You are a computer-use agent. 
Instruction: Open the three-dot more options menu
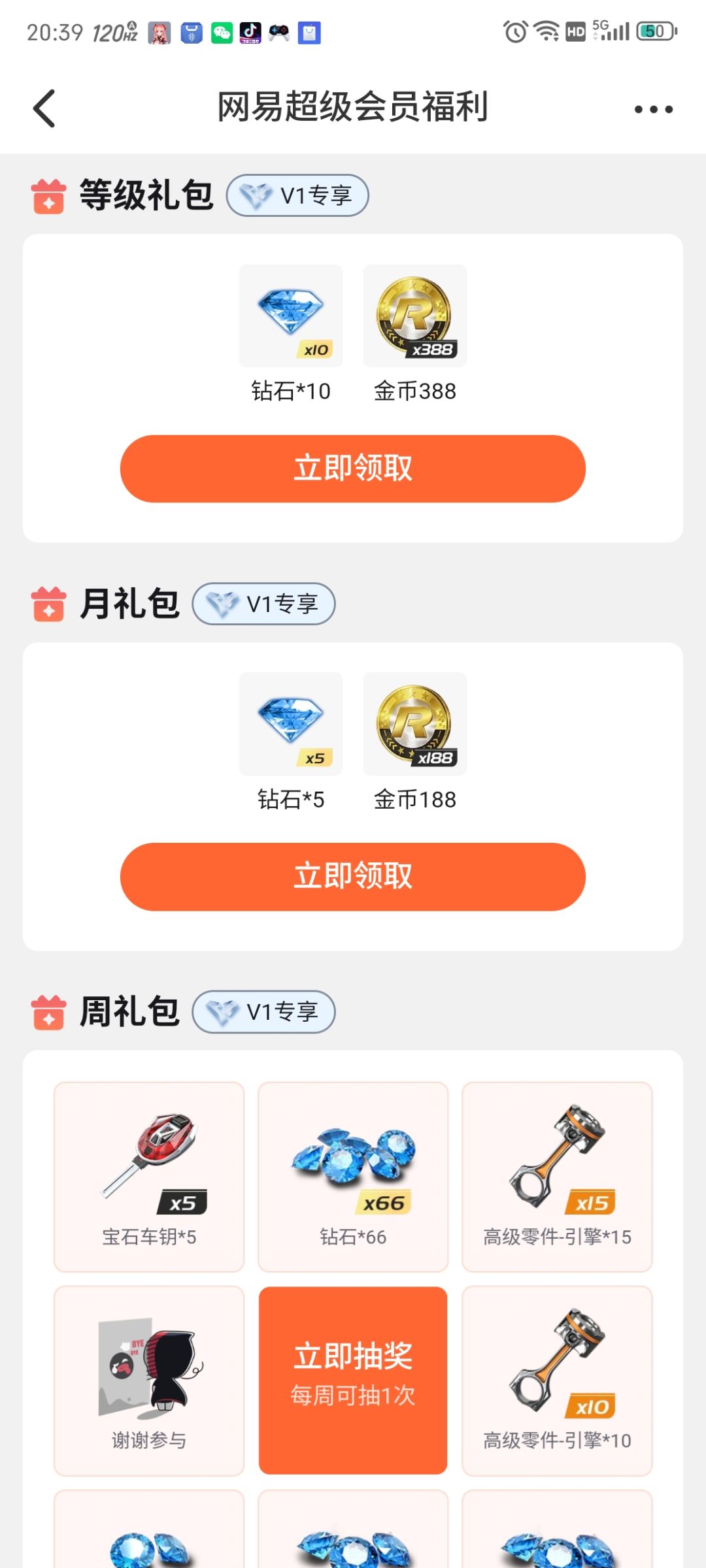click(x=653, y=109)
